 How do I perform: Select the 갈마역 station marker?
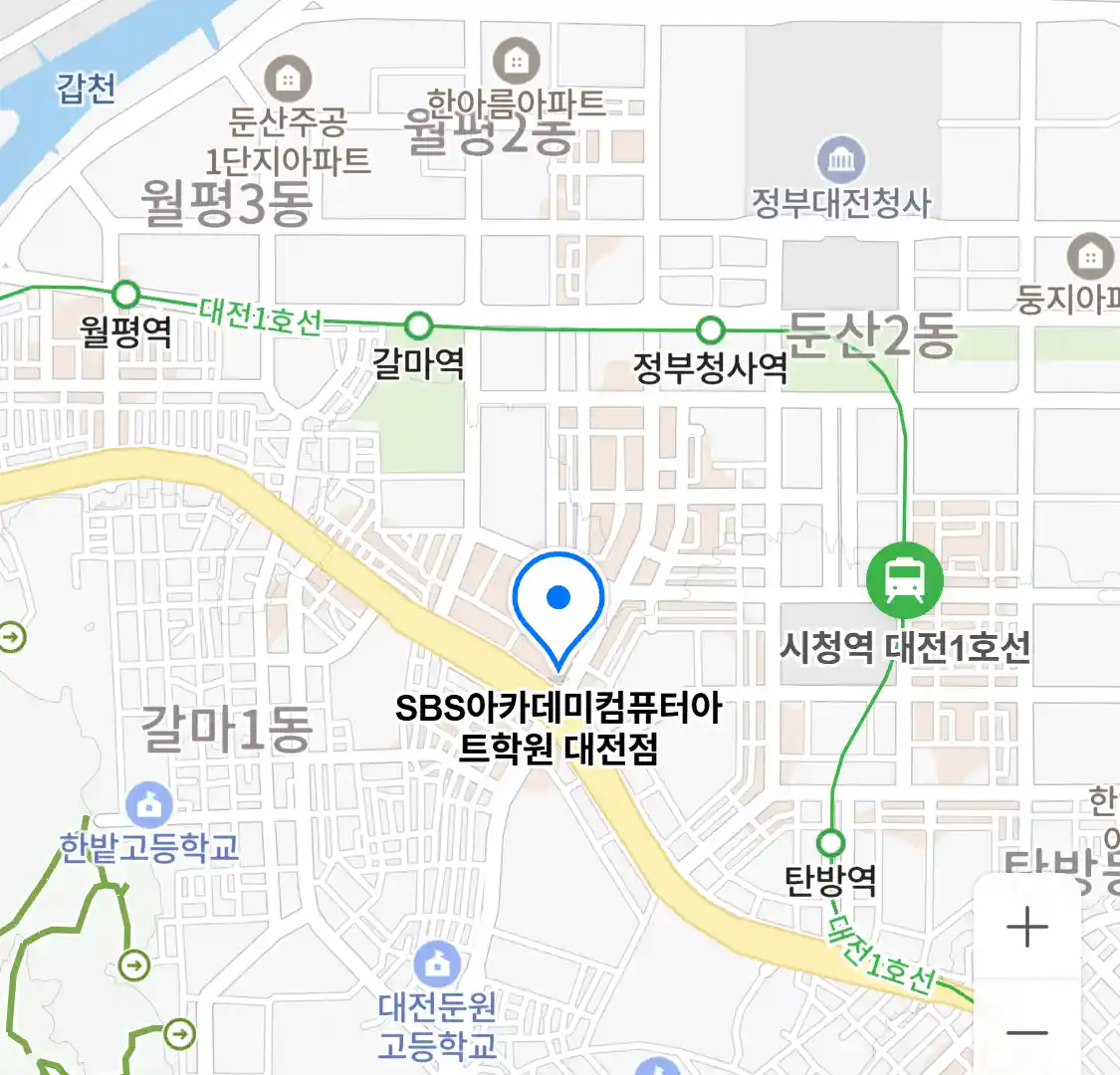pyautogui.click(x=420, y=325)
